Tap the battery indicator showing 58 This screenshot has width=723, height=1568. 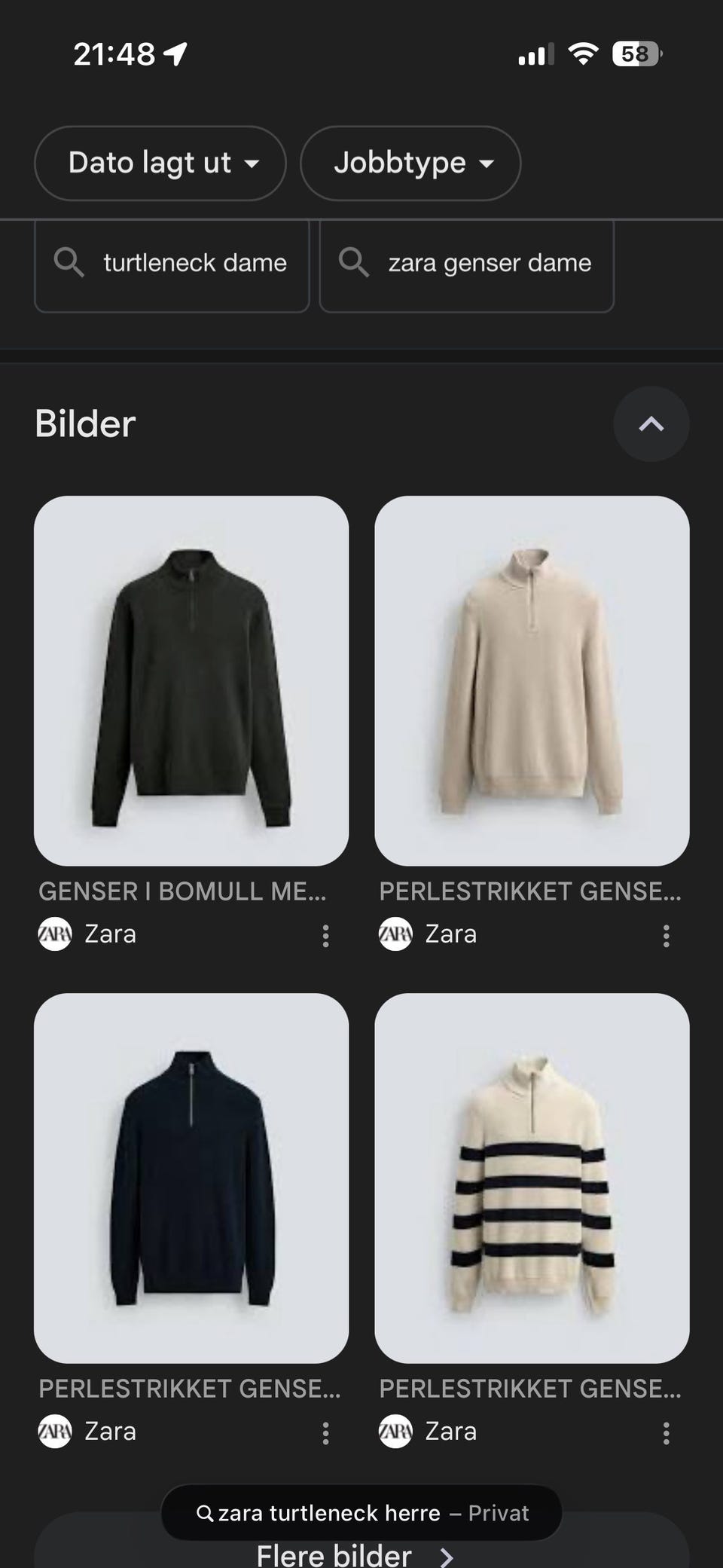635,53
